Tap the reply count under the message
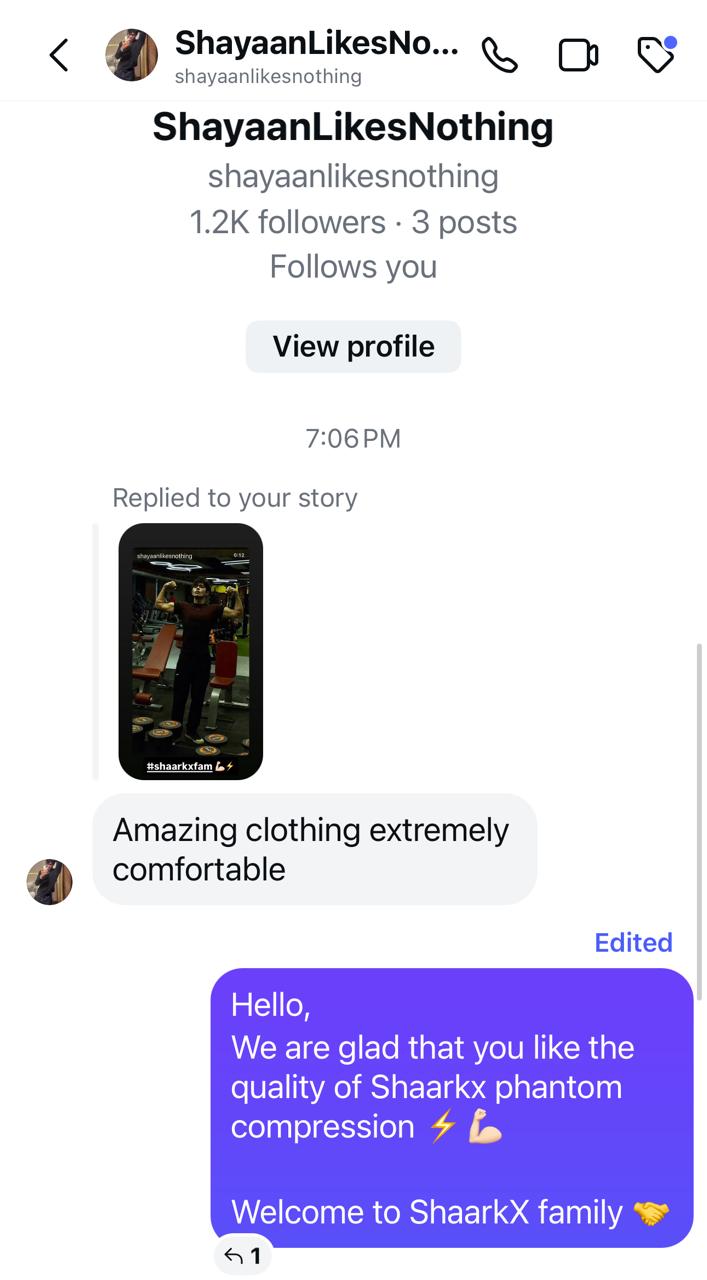The height and width of the screenshot is (1280, 707). point(243,1256)
